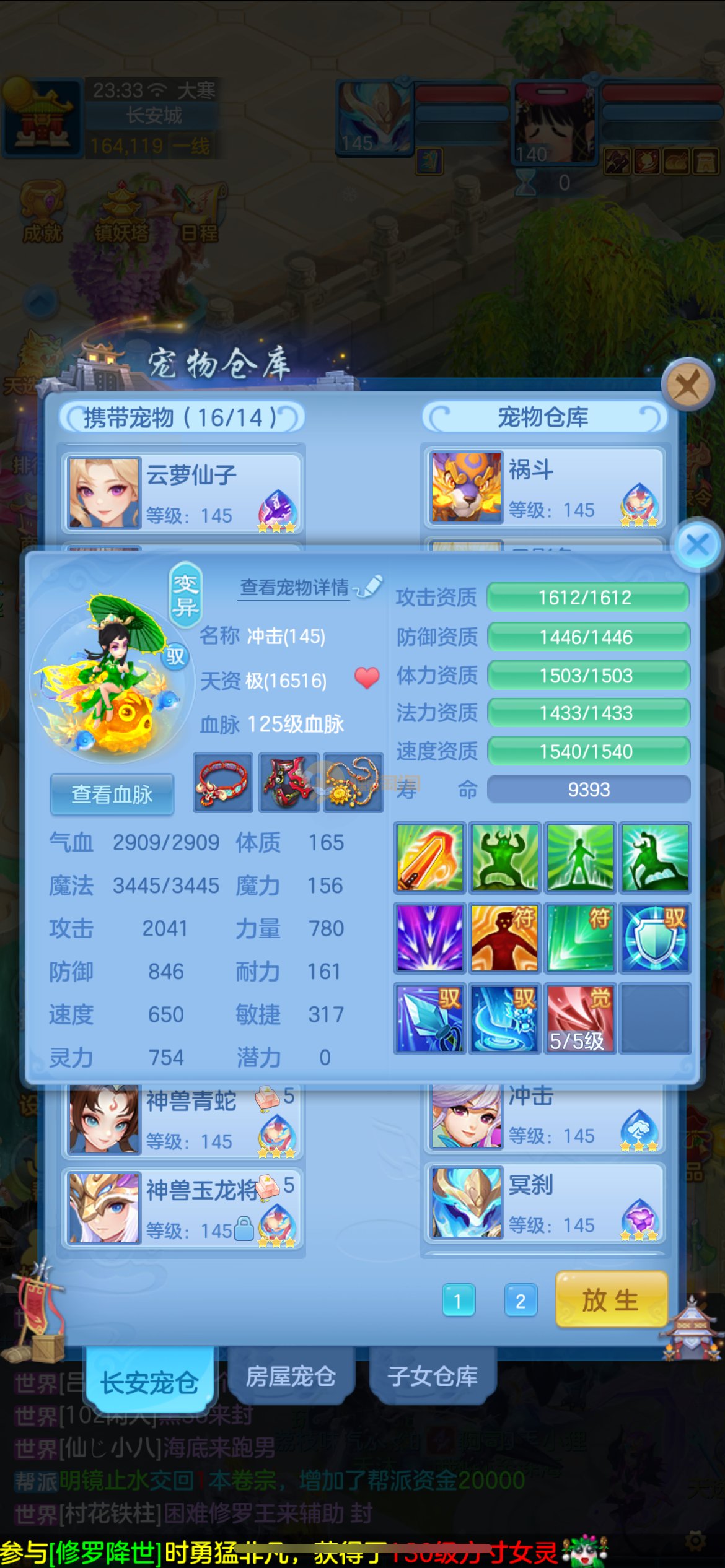Select the 长安宠仓 tab

149,1381
